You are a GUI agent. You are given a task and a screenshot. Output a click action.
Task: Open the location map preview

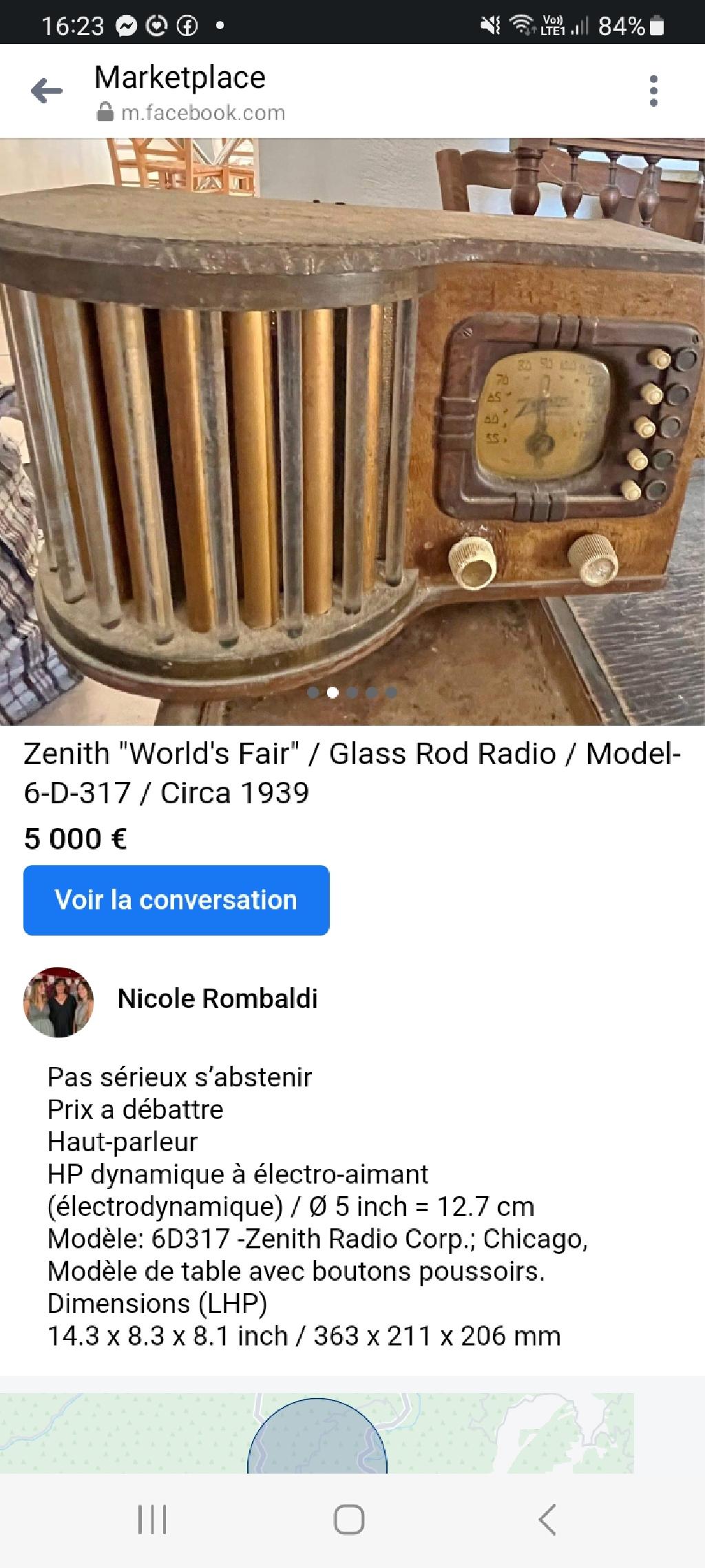(x=317, y=1433)
